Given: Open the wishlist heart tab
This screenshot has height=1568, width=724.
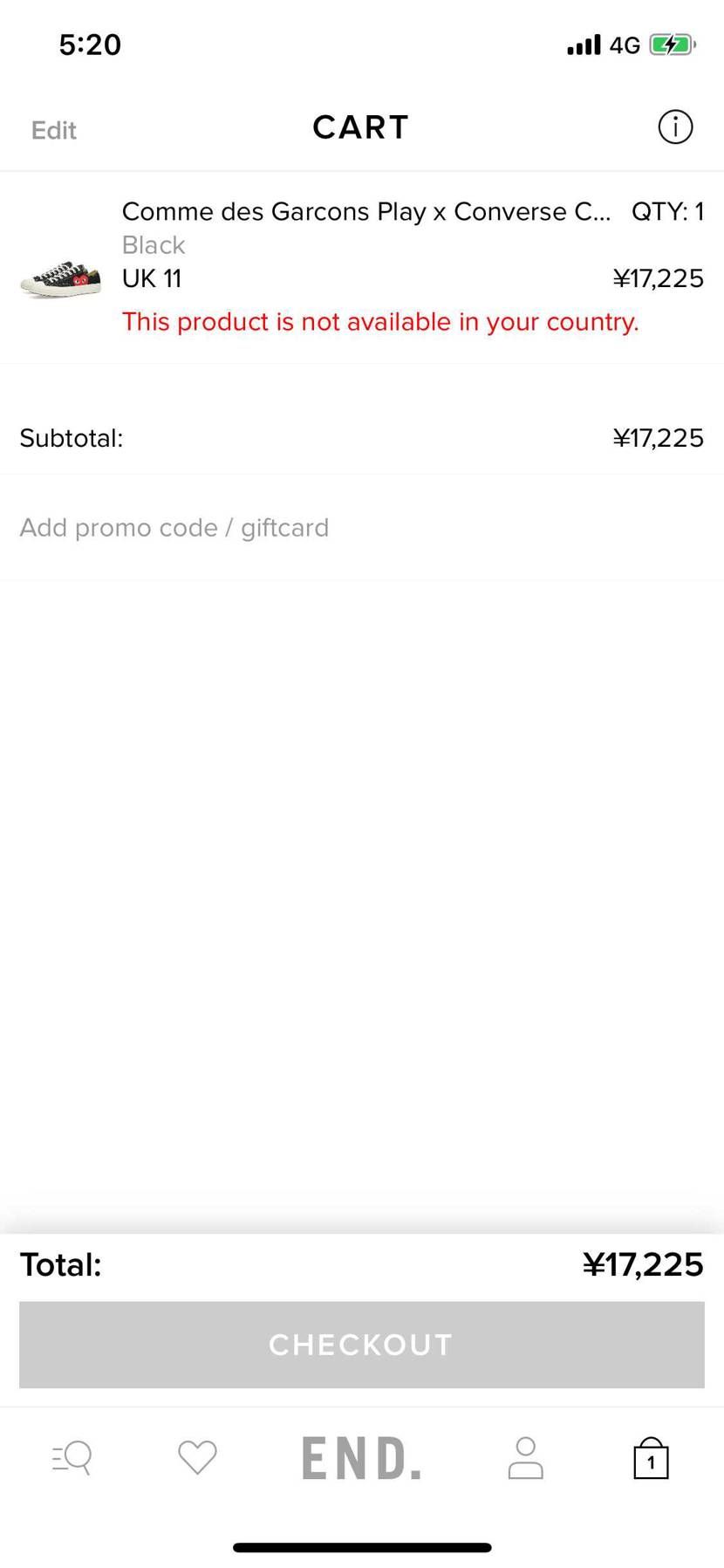Looking at the screenshot, I should pyautogui.click(x=197, y=1457).
